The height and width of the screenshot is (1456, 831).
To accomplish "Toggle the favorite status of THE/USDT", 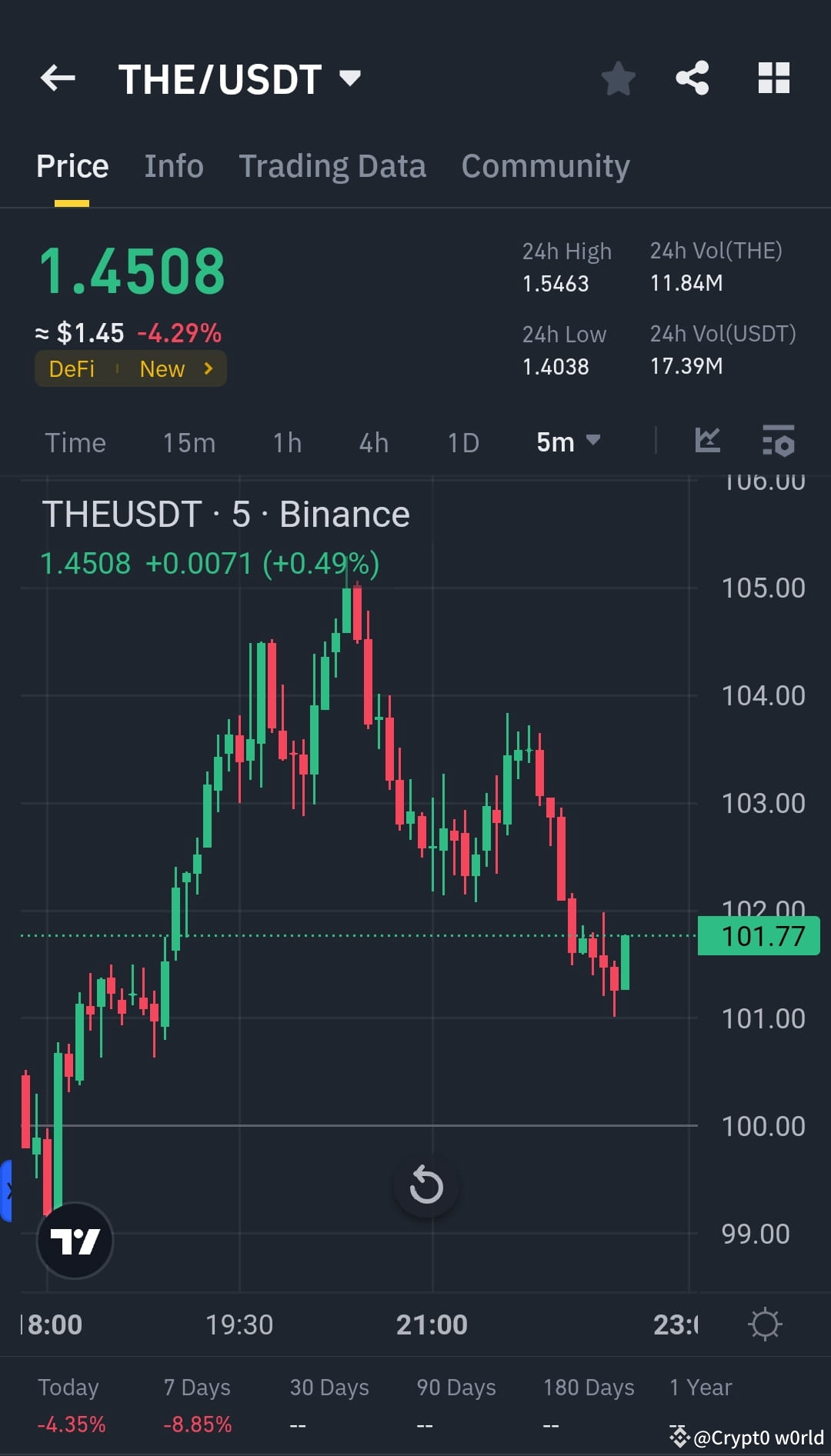I will pyautogui.click(x=618, y=77).
